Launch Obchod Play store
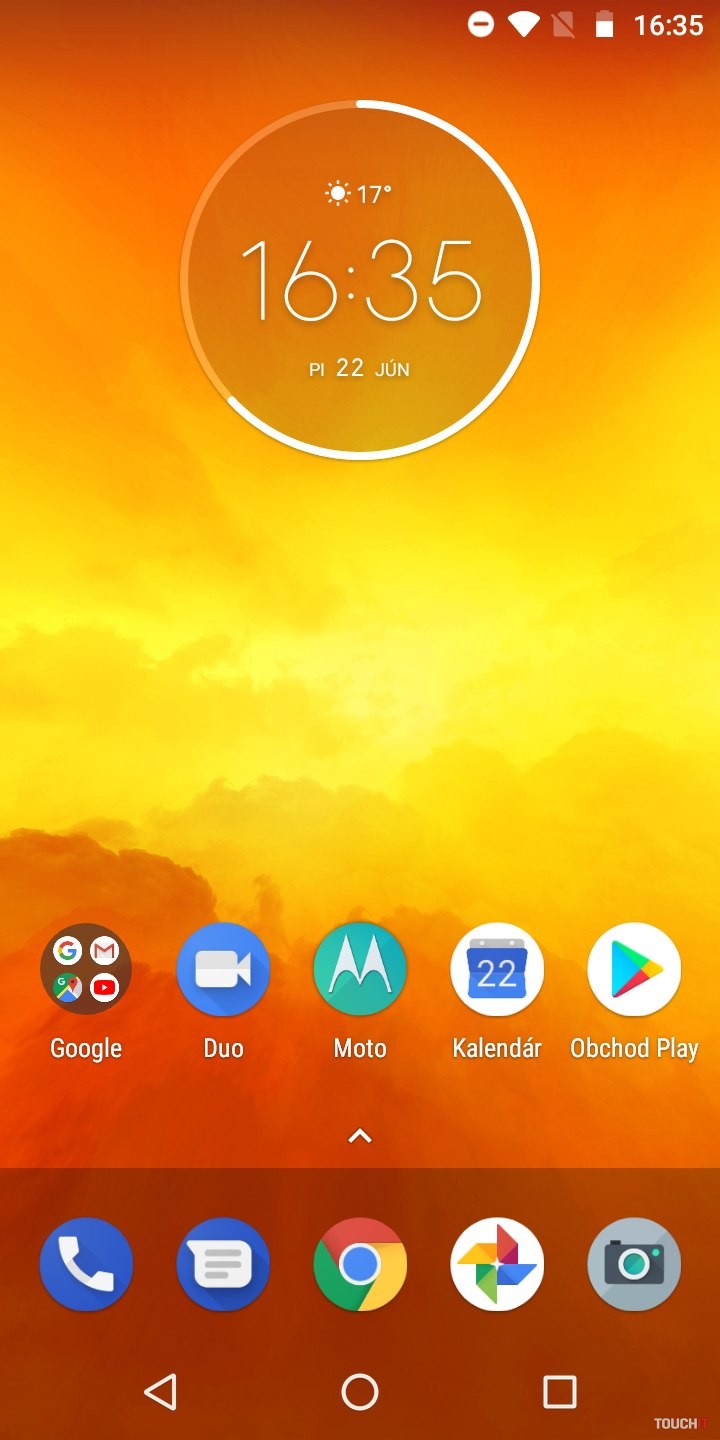720x1440 pixels. pos(634,969)
